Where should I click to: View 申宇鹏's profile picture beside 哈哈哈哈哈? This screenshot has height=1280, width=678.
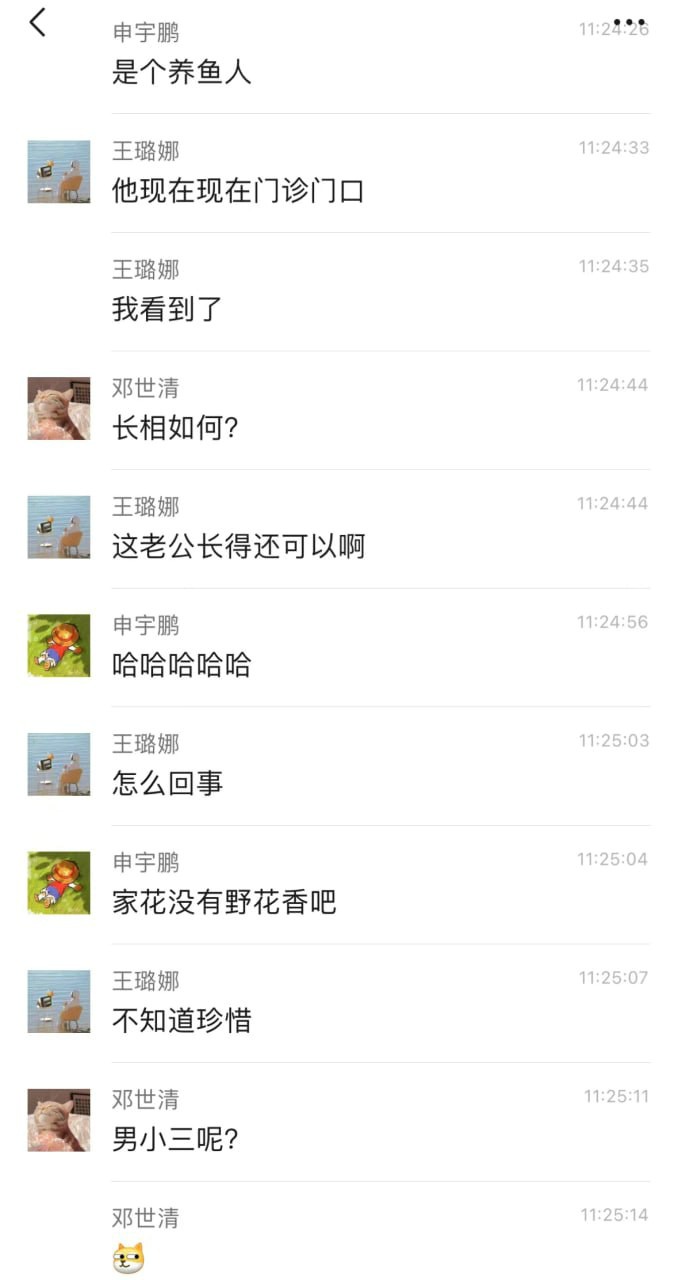59,646
